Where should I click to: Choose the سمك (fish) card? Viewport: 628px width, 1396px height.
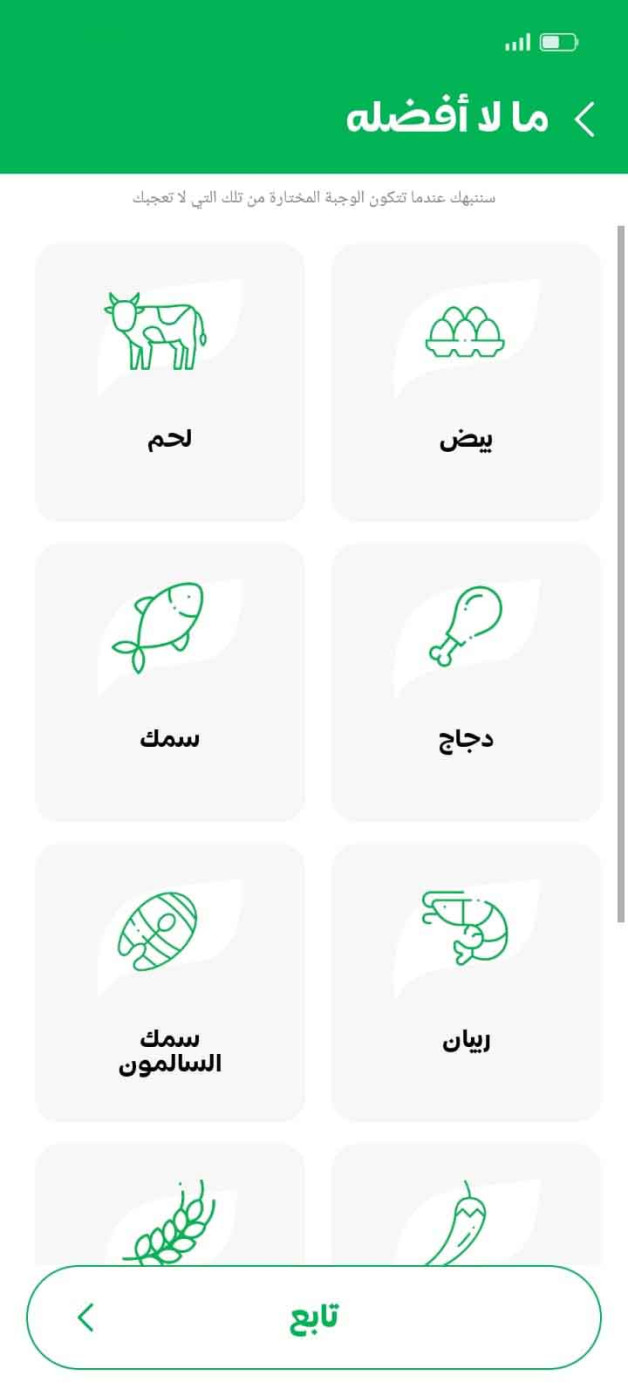click(170, 681)
